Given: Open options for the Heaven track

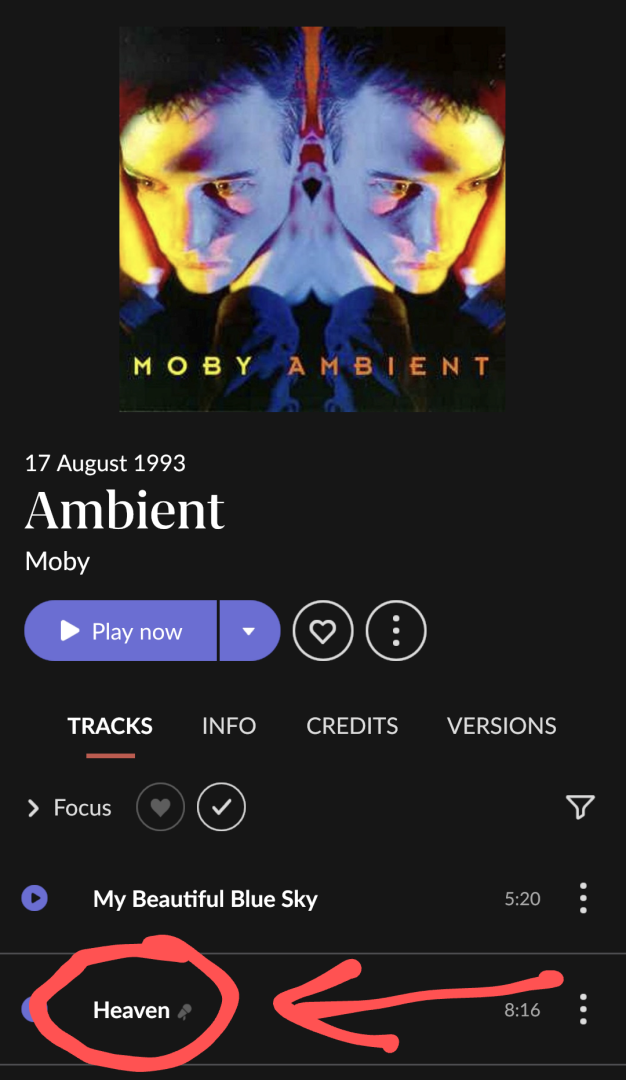Looking at the screenshot, I should (583, 1010).
